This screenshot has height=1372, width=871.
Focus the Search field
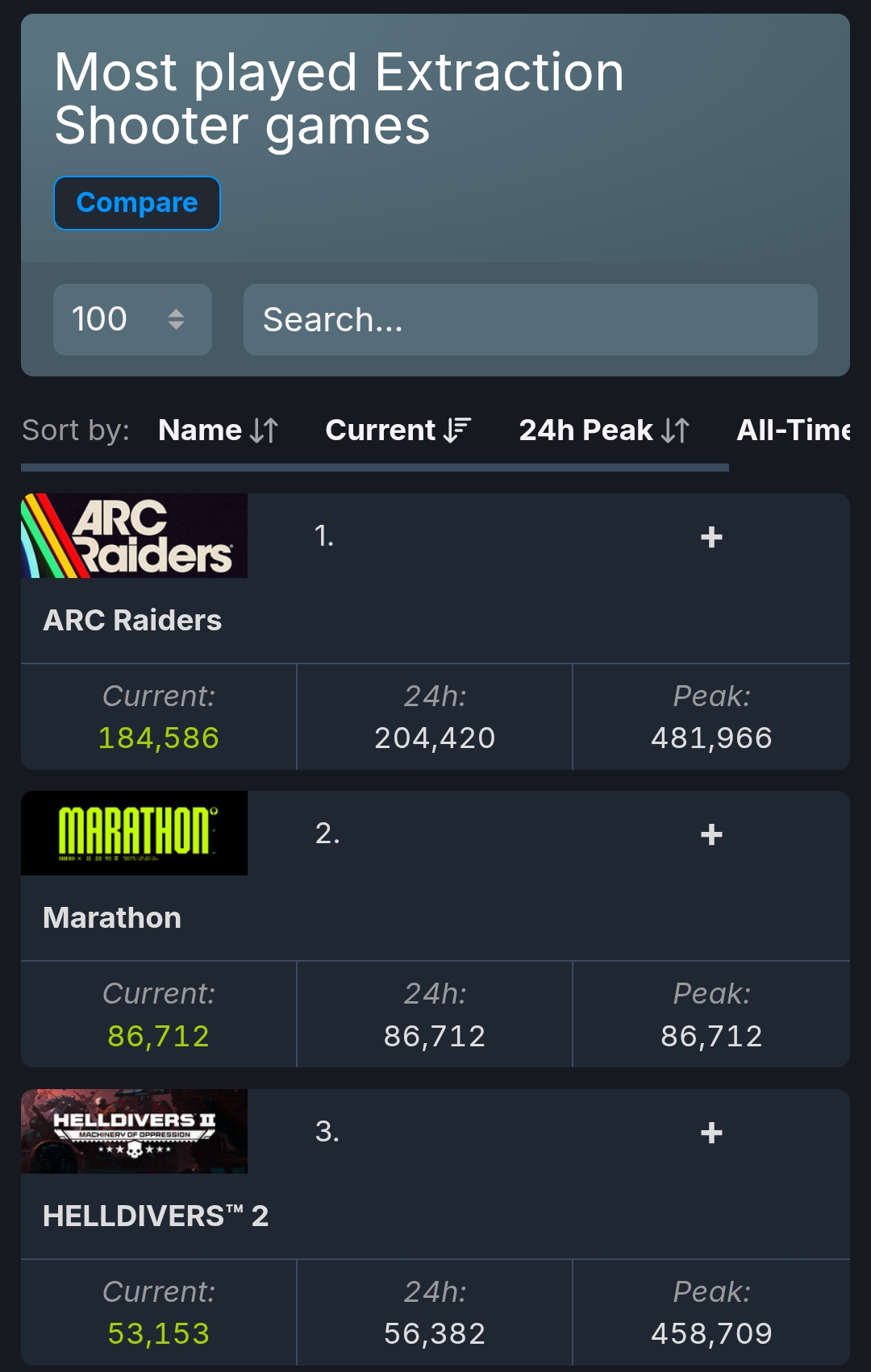click(x=530, y=319)
